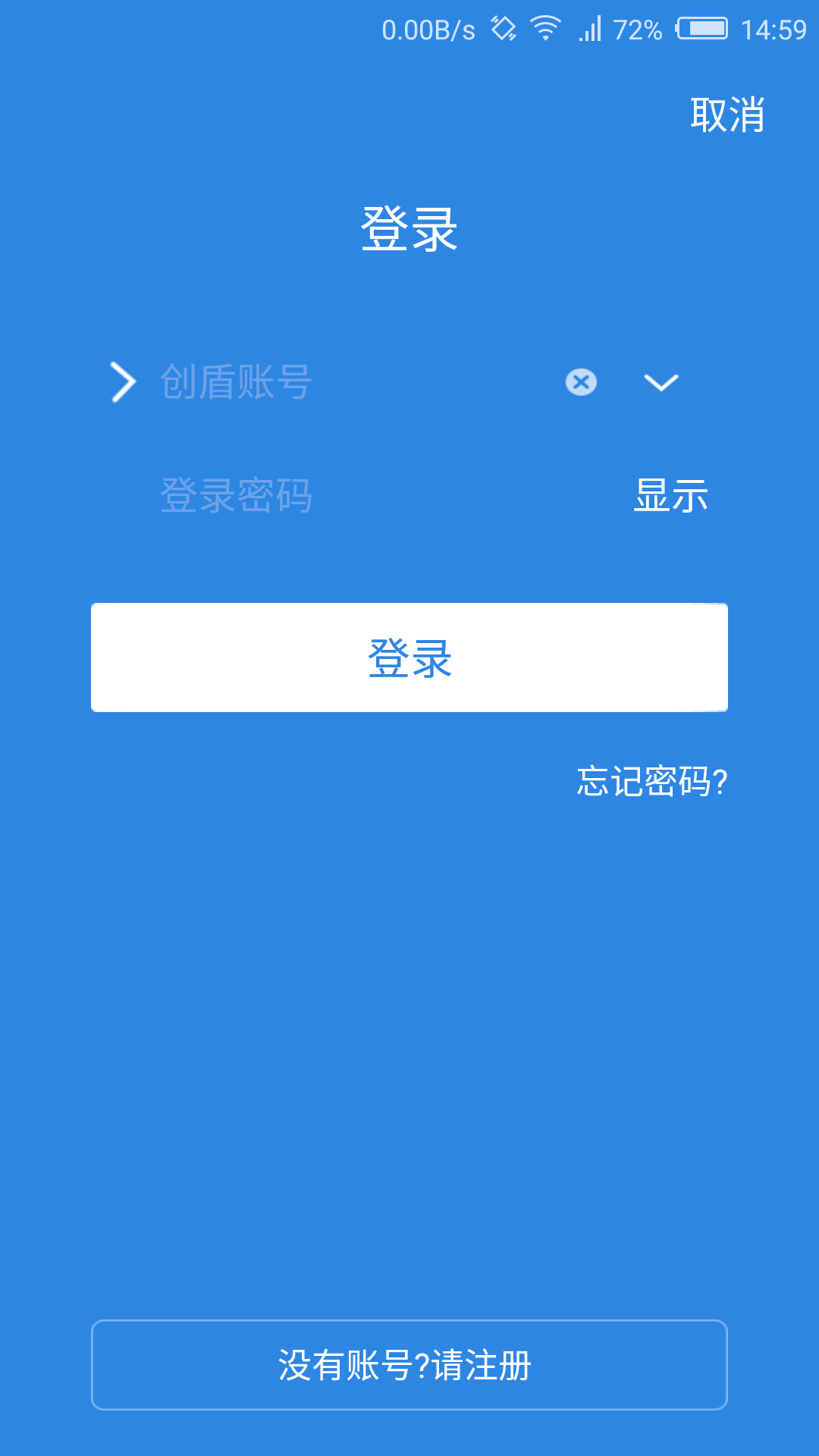Screen dimensions: 819x1456
Task: Tap the white 登录 button
Action: point(409,657)
